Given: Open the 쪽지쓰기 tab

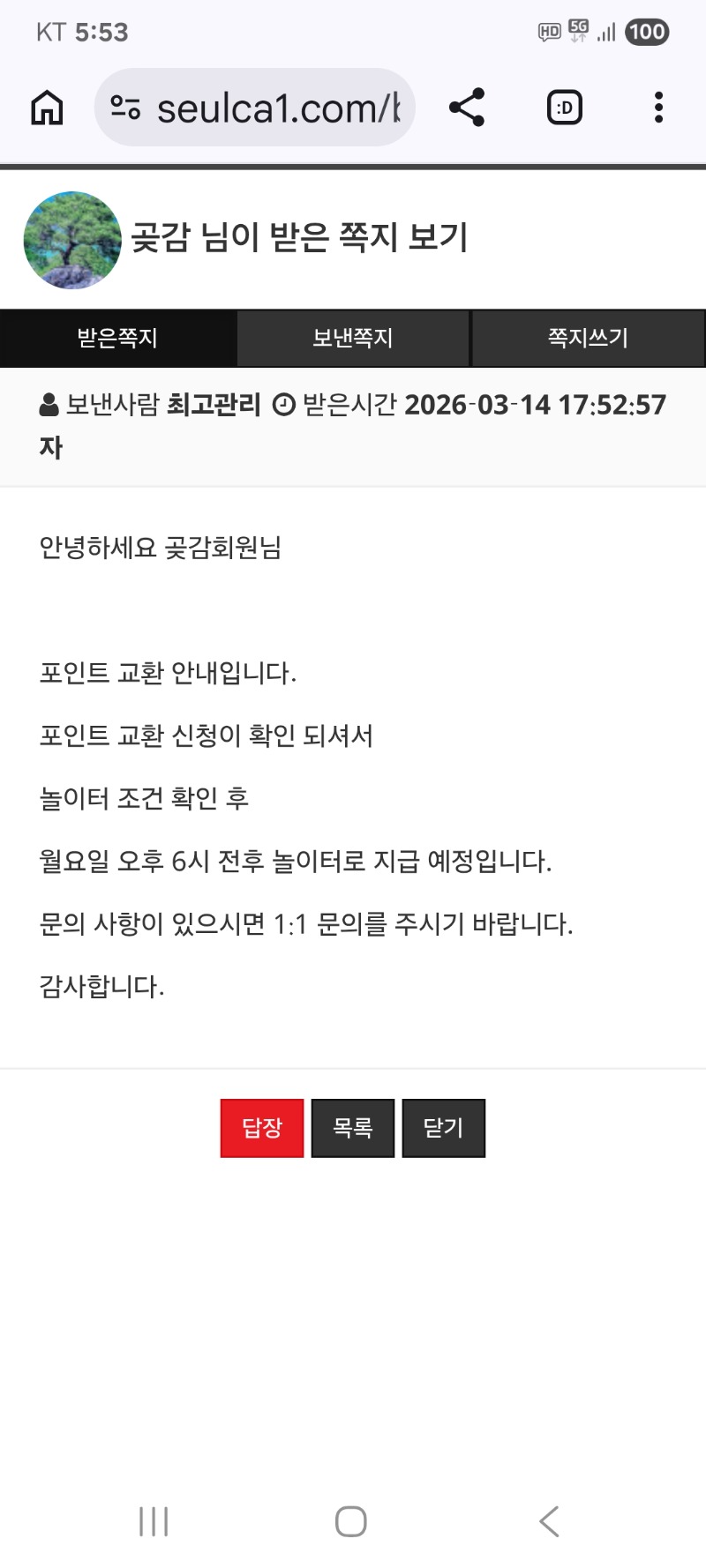Looking at the screenshot, I should pyautogui.click(x=588, y=338).
